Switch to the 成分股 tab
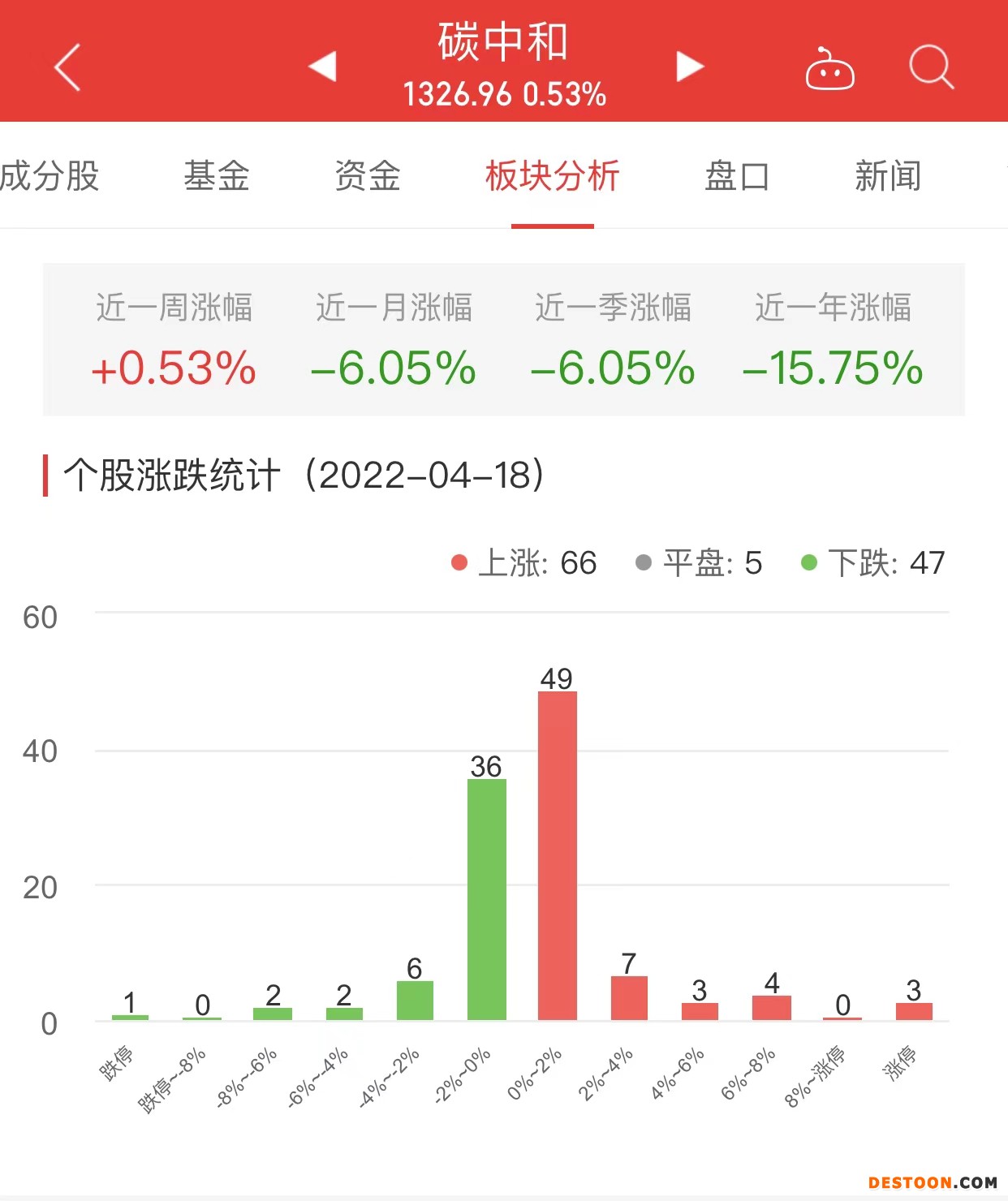 [x=50, y=176]
